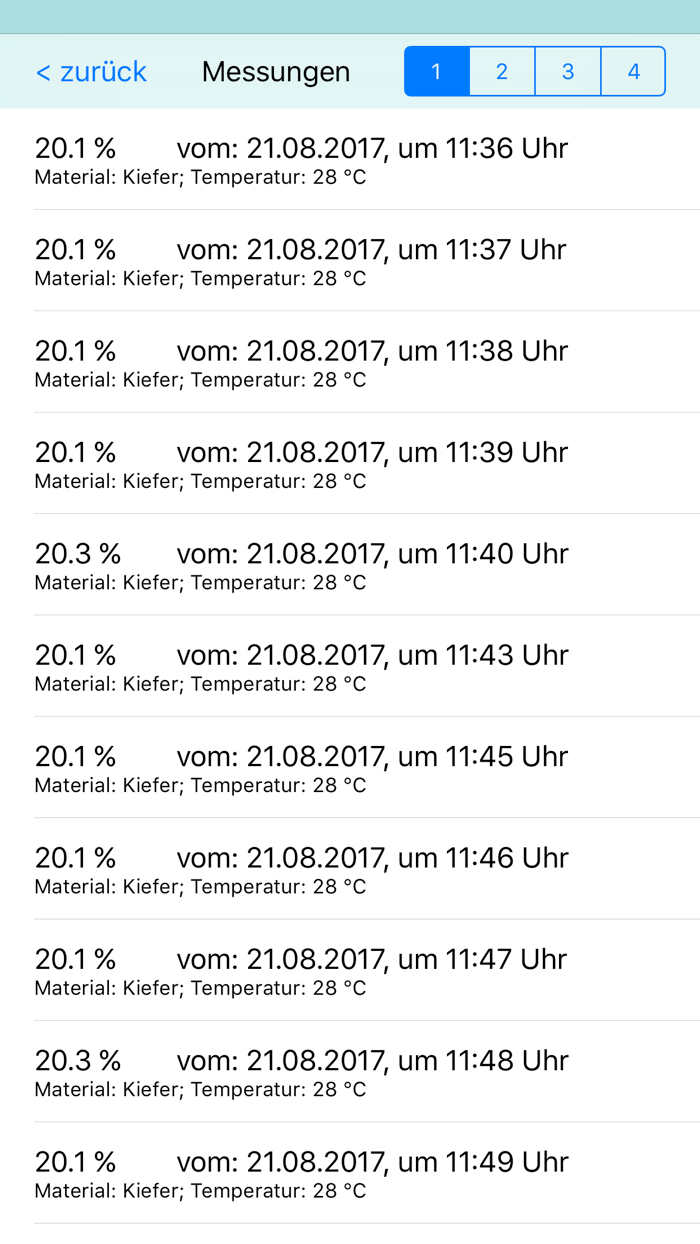
Task: Select segment 1 of the measurements
Action: (x=436, y=72)
